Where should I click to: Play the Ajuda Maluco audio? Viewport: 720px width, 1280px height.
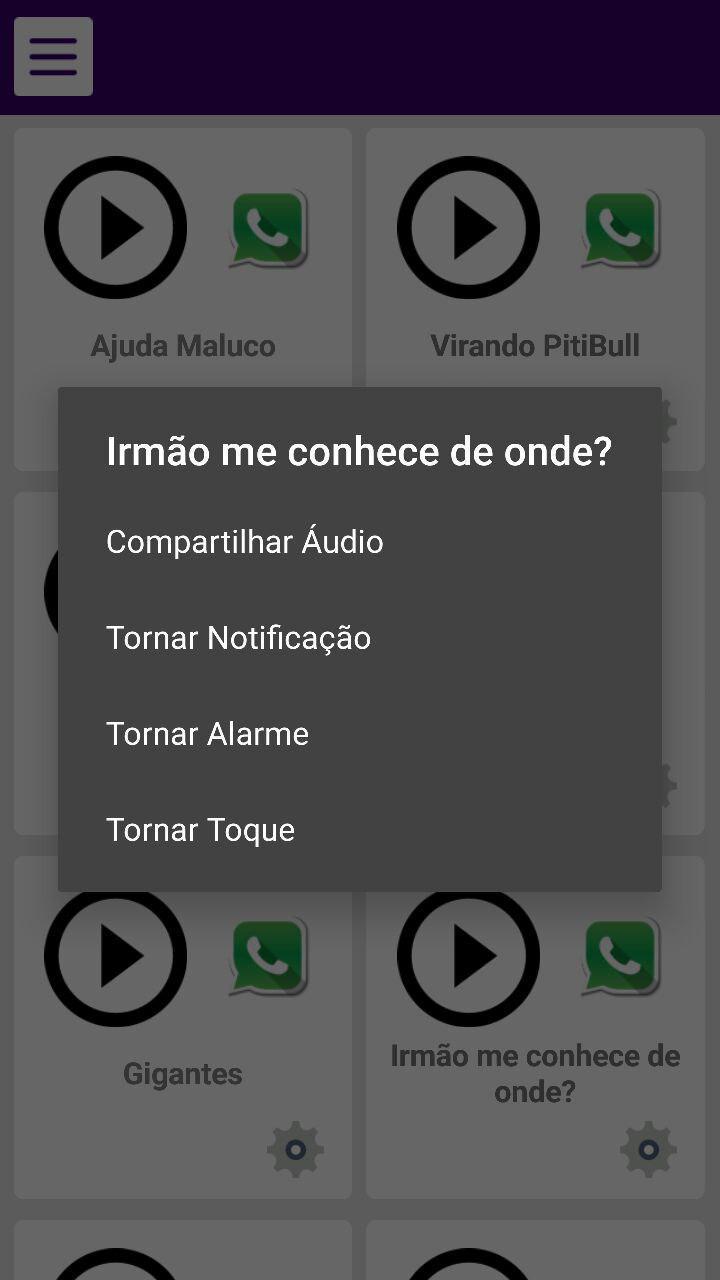click(x=115, y=227)
